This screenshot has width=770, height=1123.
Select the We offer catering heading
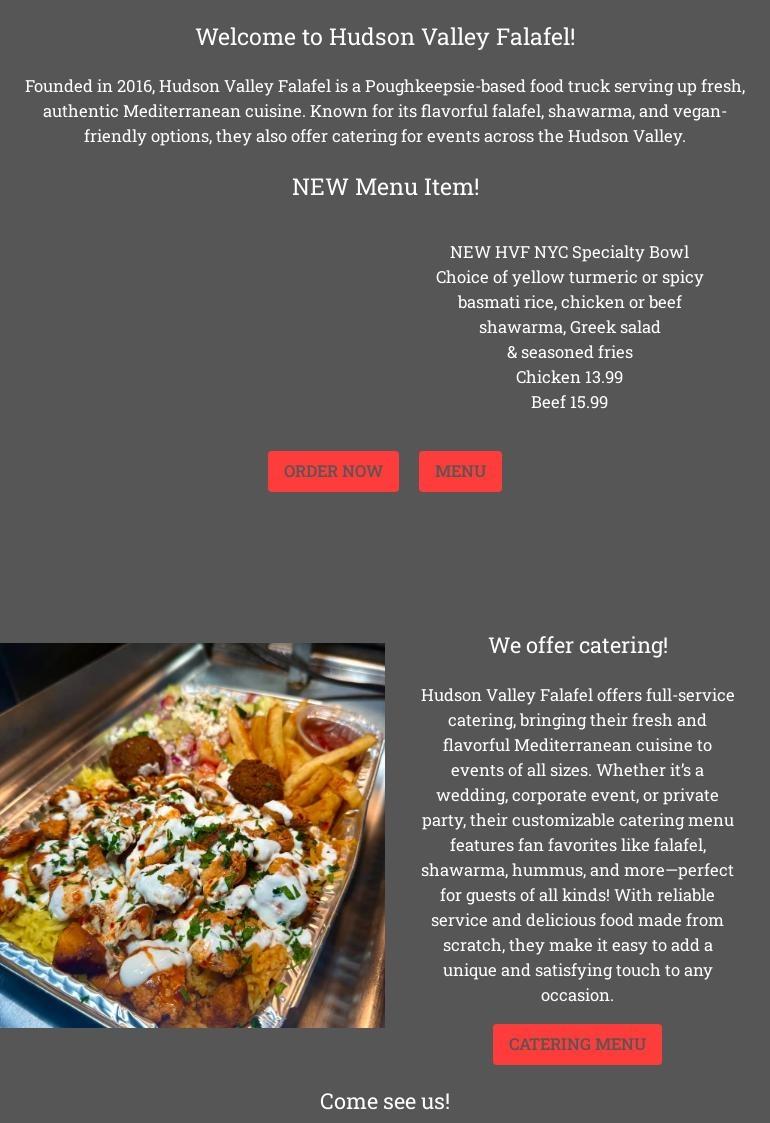[577, 645]
